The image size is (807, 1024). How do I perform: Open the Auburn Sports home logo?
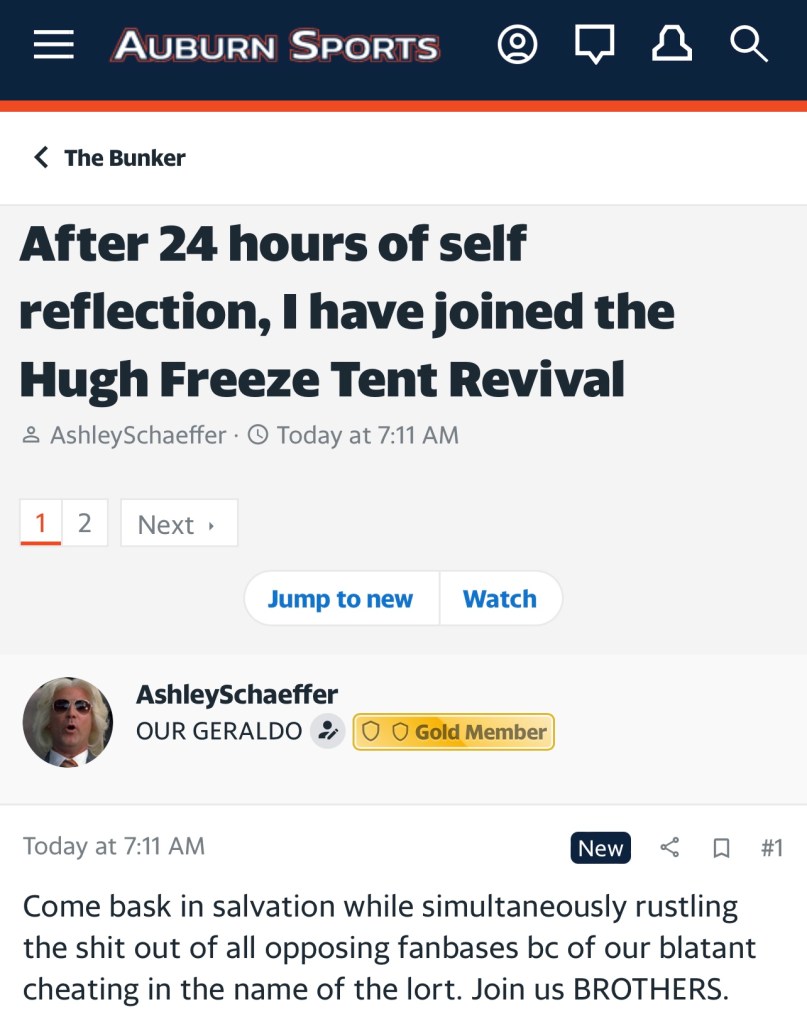(x=275, y=46)
